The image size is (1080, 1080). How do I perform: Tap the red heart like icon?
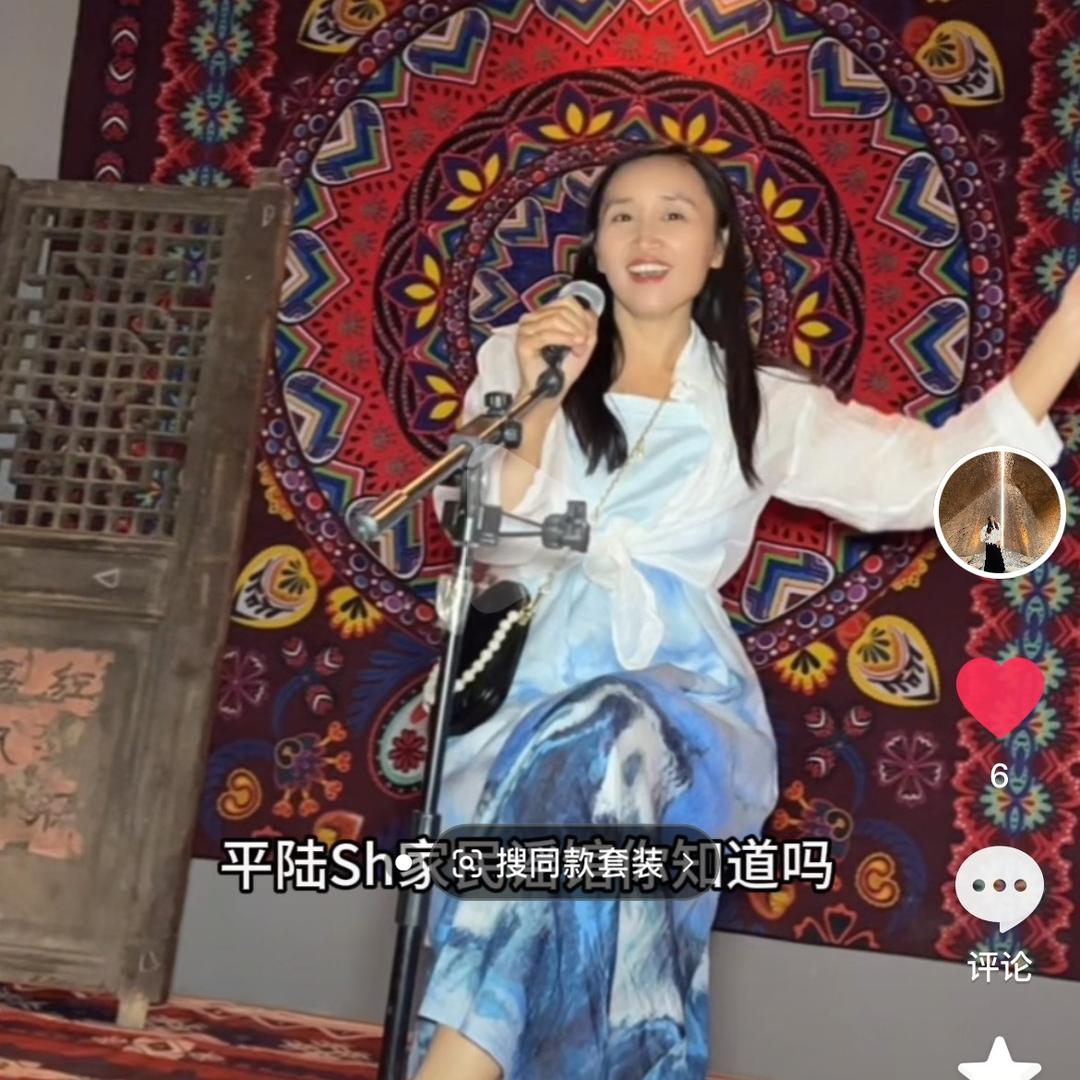(x=999, y=697)
